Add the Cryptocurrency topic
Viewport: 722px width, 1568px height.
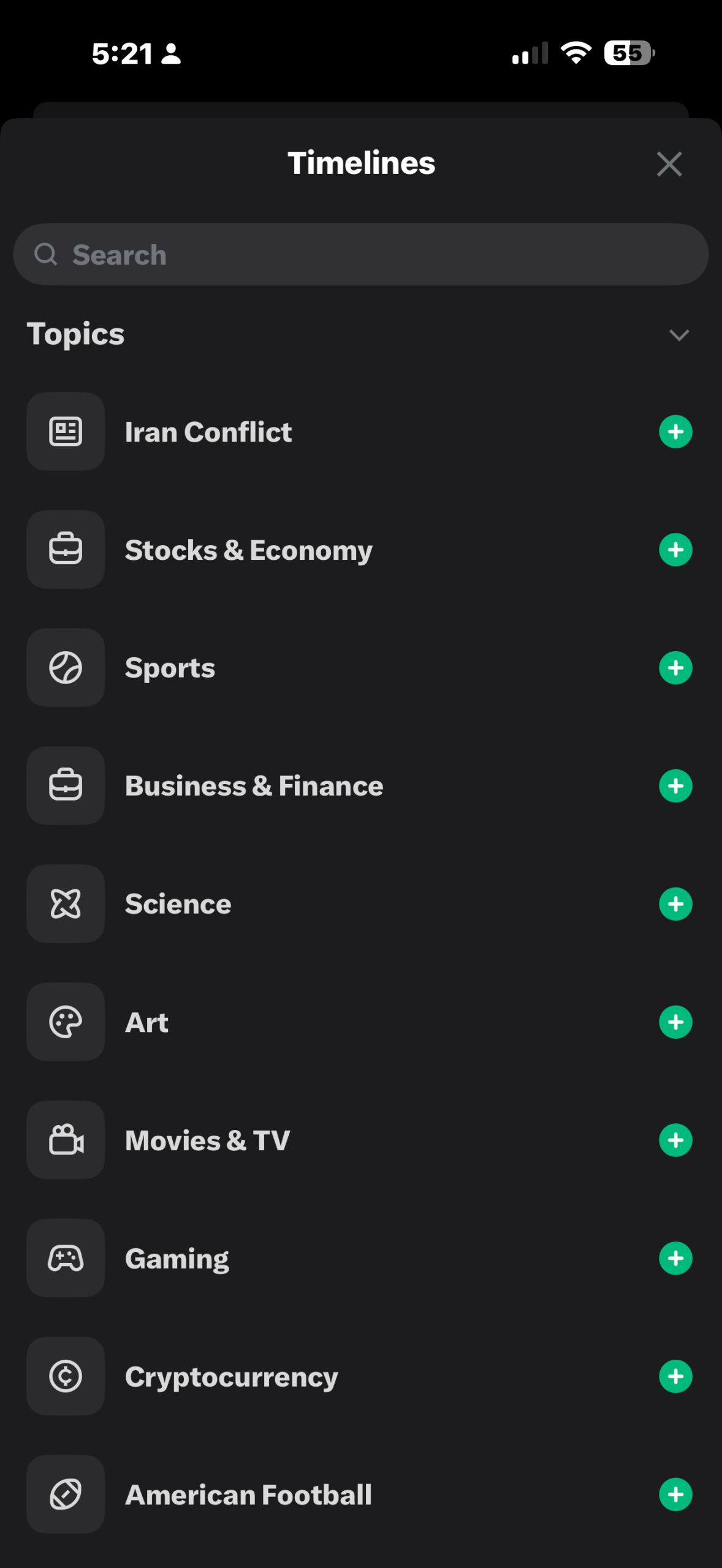click(675, 1376)
